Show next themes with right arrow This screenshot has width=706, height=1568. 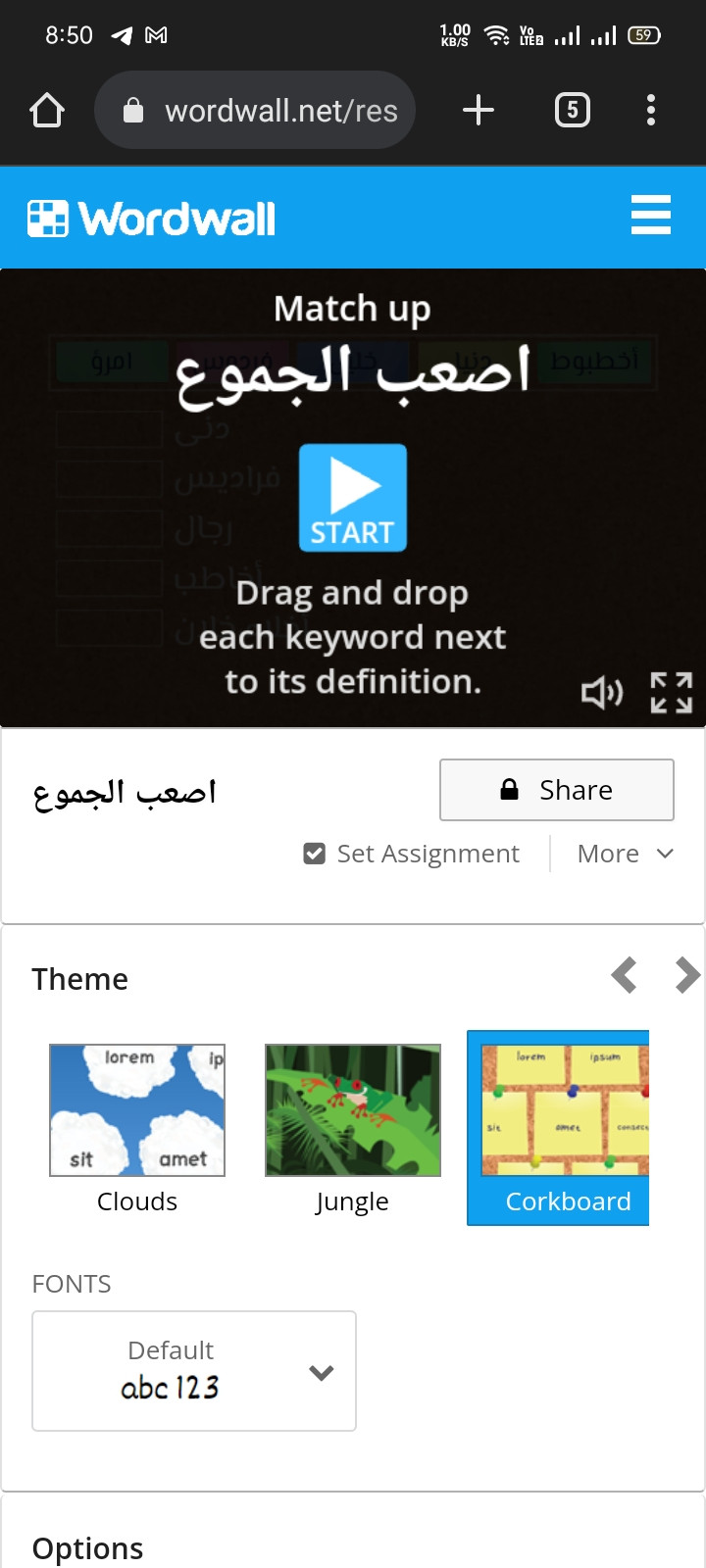(x=687, y=975)
